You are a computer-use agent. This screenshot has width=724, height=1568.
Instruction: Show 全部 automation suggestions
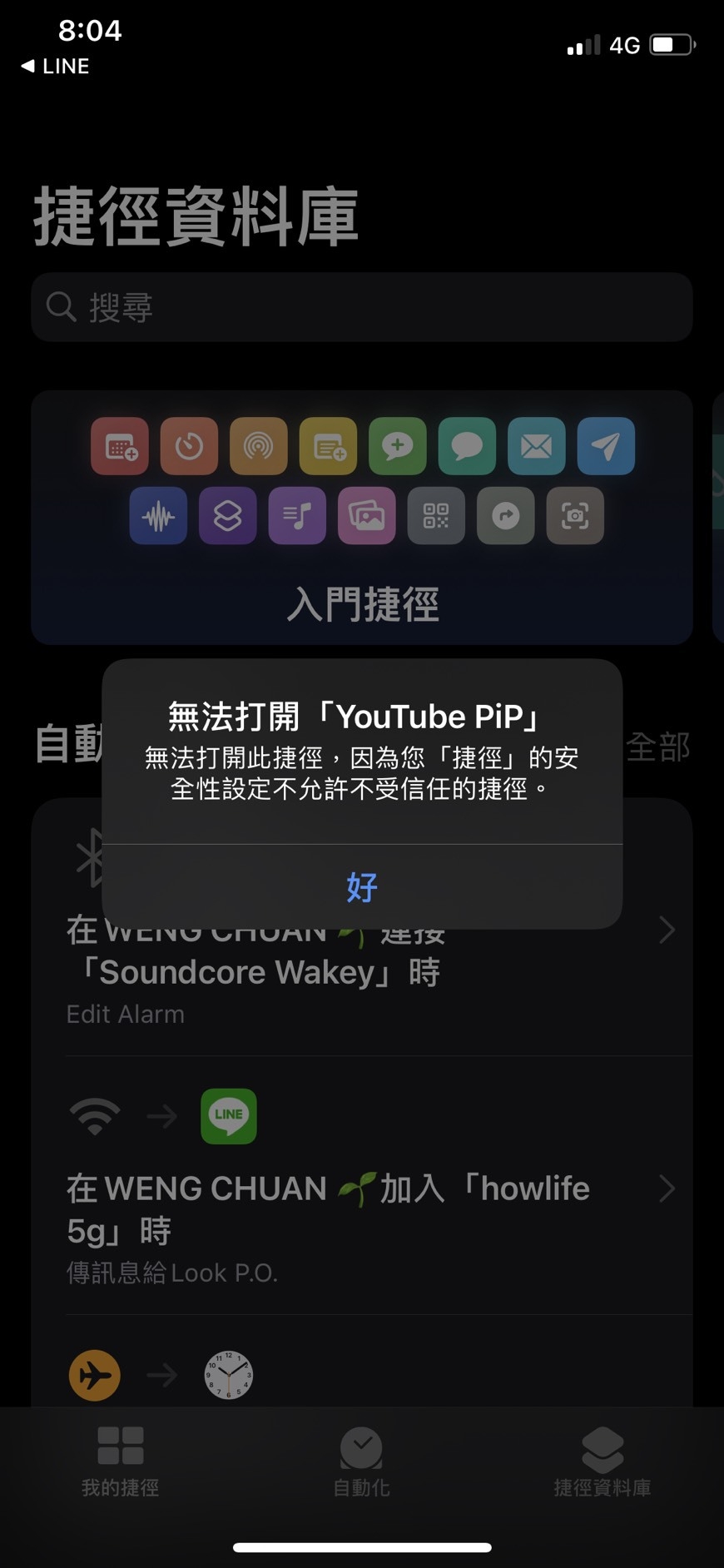(x=657, y=747)
